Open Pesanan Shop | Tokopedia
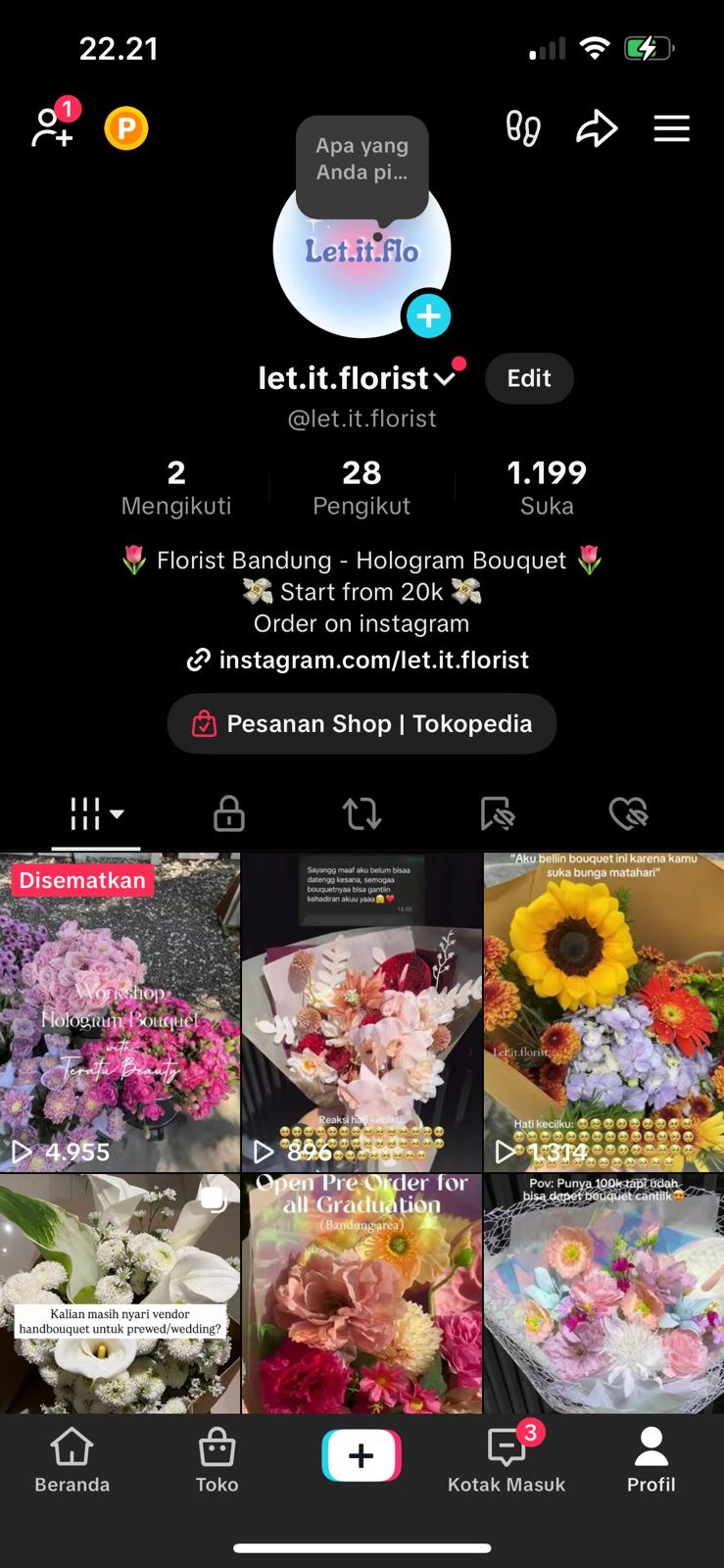This screenshot has width=724, height=1568. point(362,724)
